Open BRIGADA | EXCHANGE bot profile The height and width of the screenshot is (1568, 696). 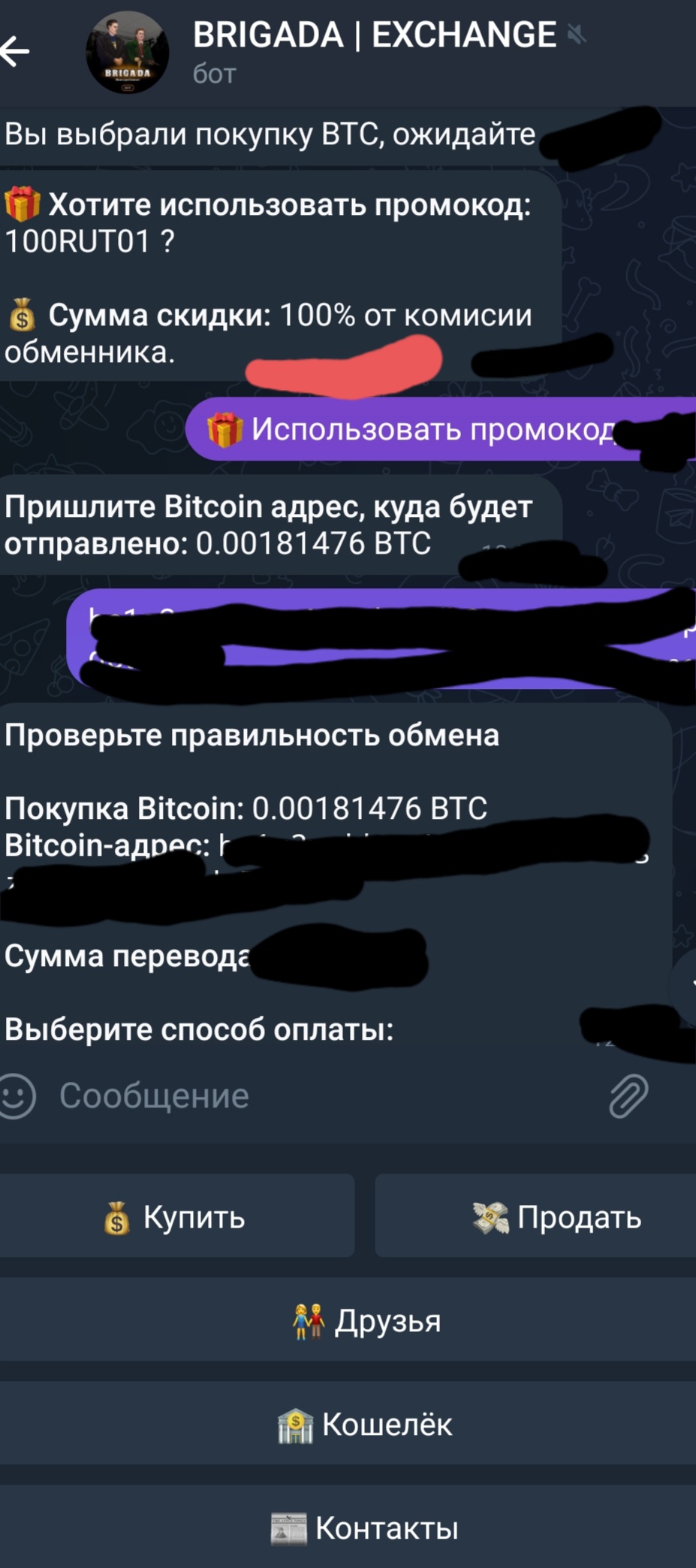pos(374,50)
